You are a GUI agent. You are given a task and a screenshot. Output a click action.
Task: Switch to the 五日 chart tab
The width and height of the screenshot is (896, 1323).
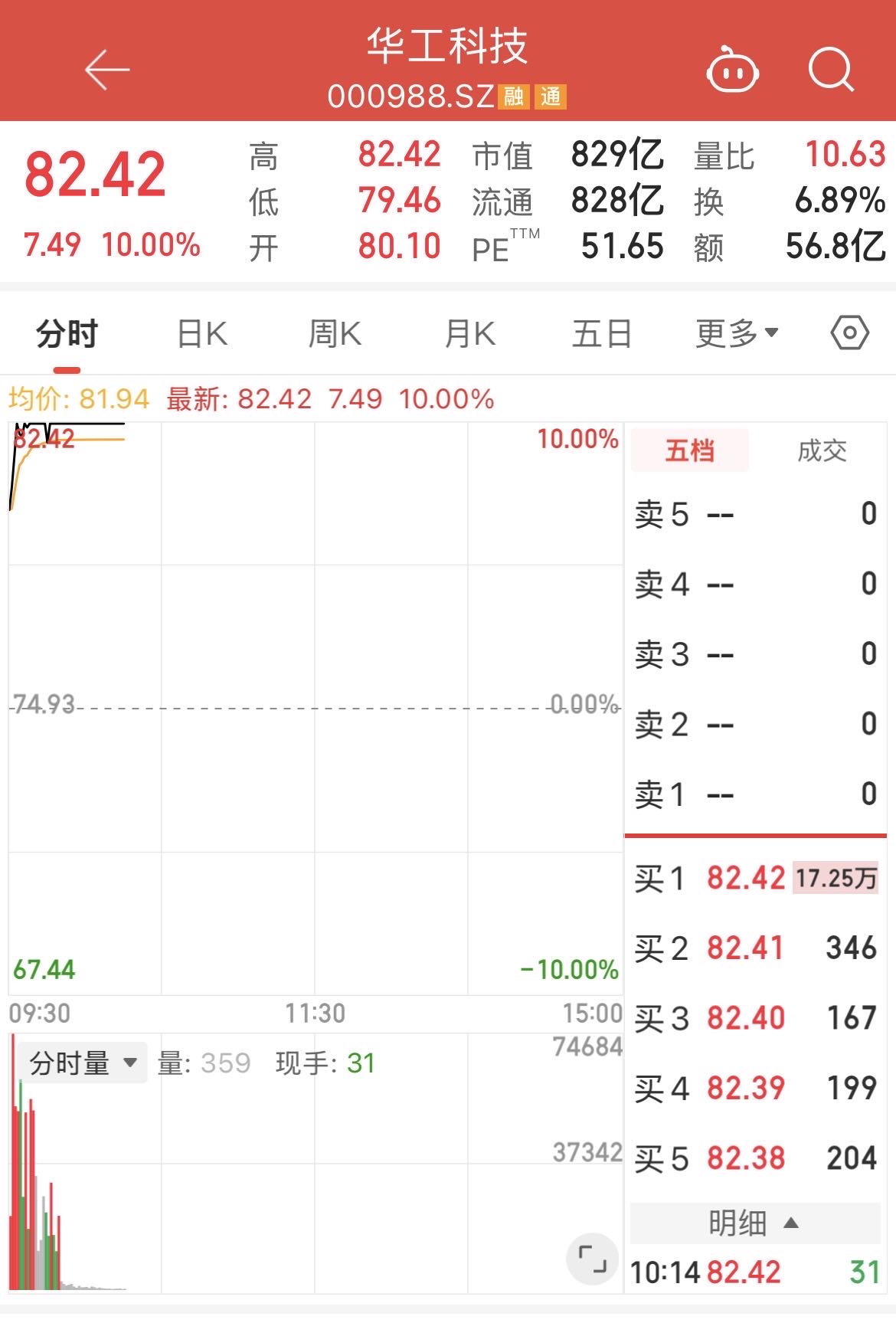pos(602,334)
